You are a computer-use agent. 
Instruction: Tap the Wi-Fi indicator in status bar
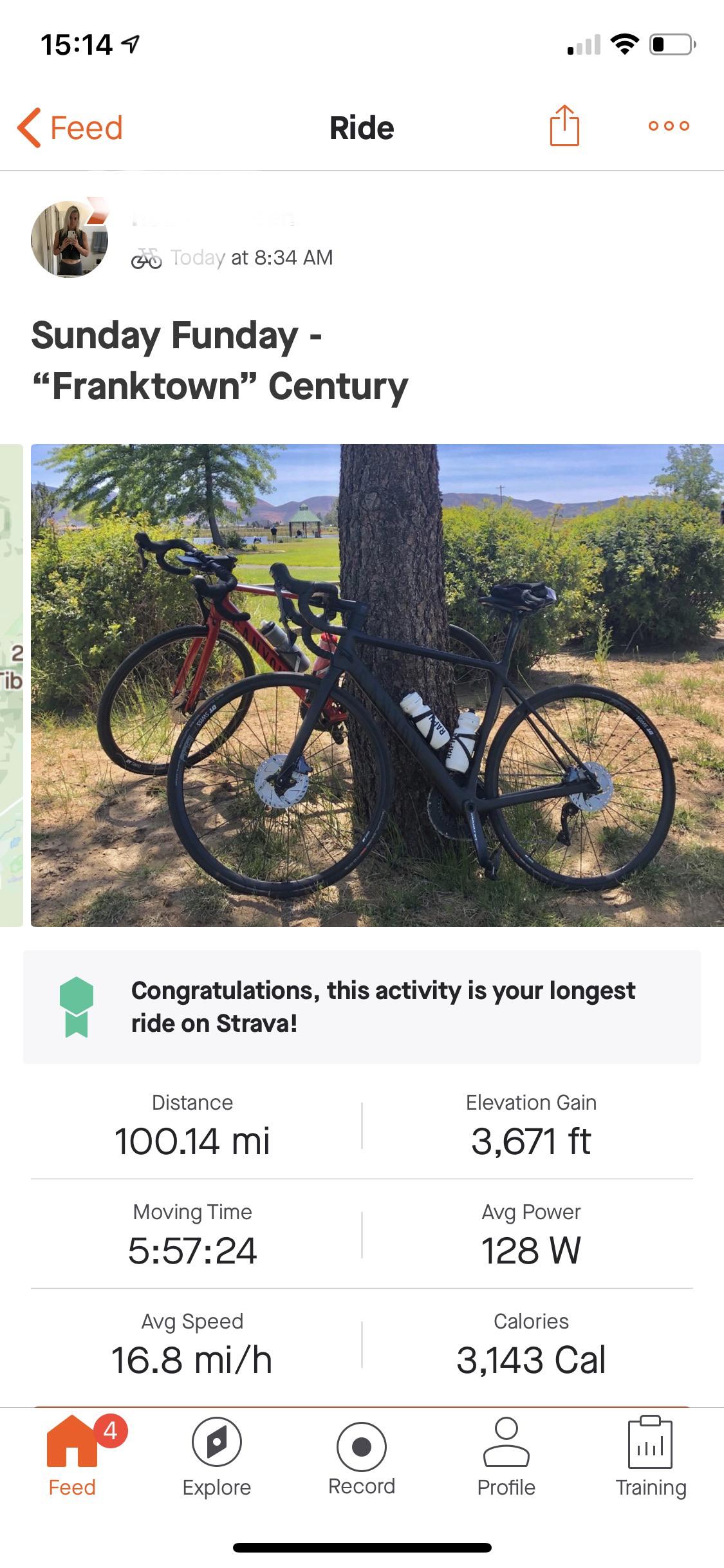click(622, 42)
